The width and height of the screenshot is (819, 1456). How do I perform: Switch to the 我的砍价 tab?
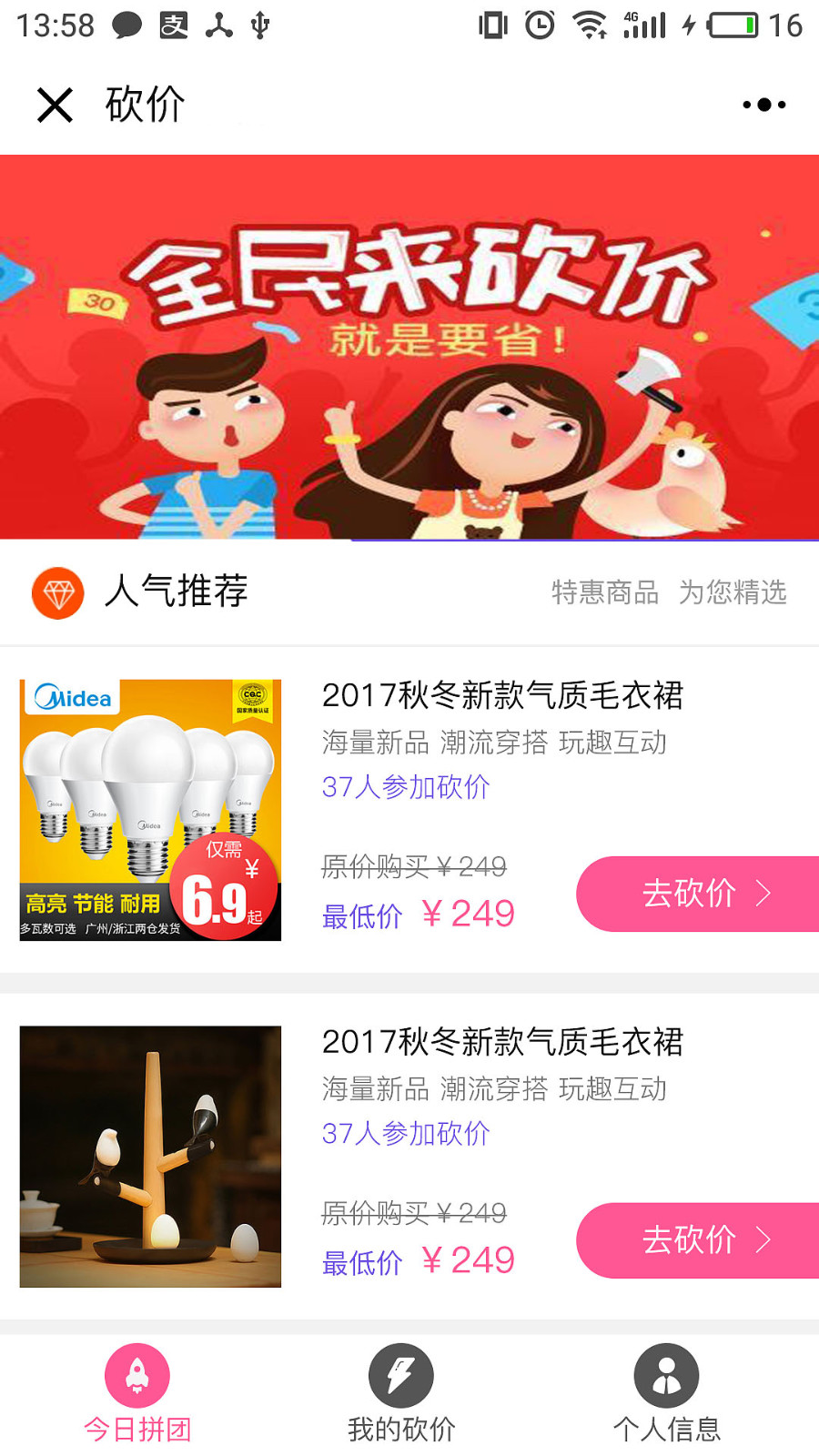click(x=401, y=1392)
